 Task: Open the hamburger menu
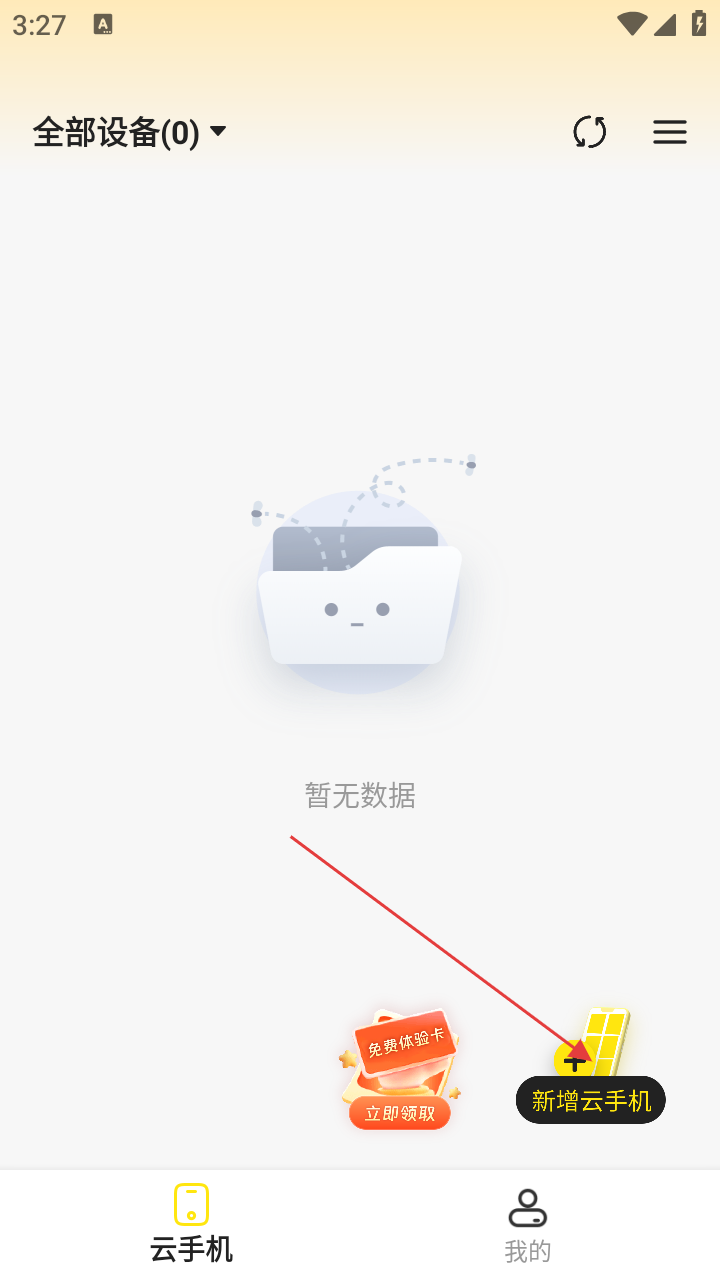669,132
